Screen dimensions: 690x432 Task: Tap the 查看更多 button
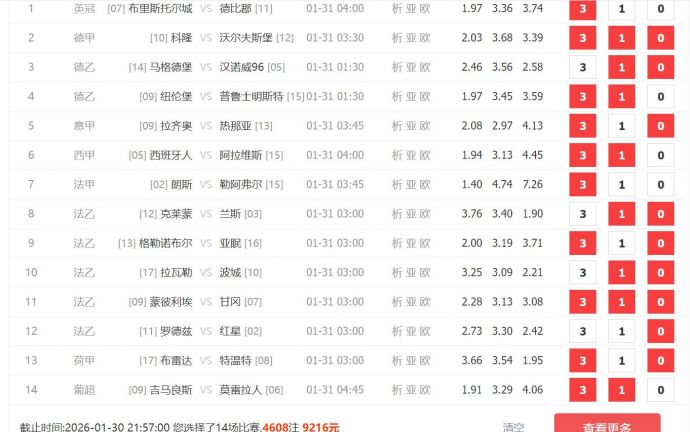(x=607, y=425)
